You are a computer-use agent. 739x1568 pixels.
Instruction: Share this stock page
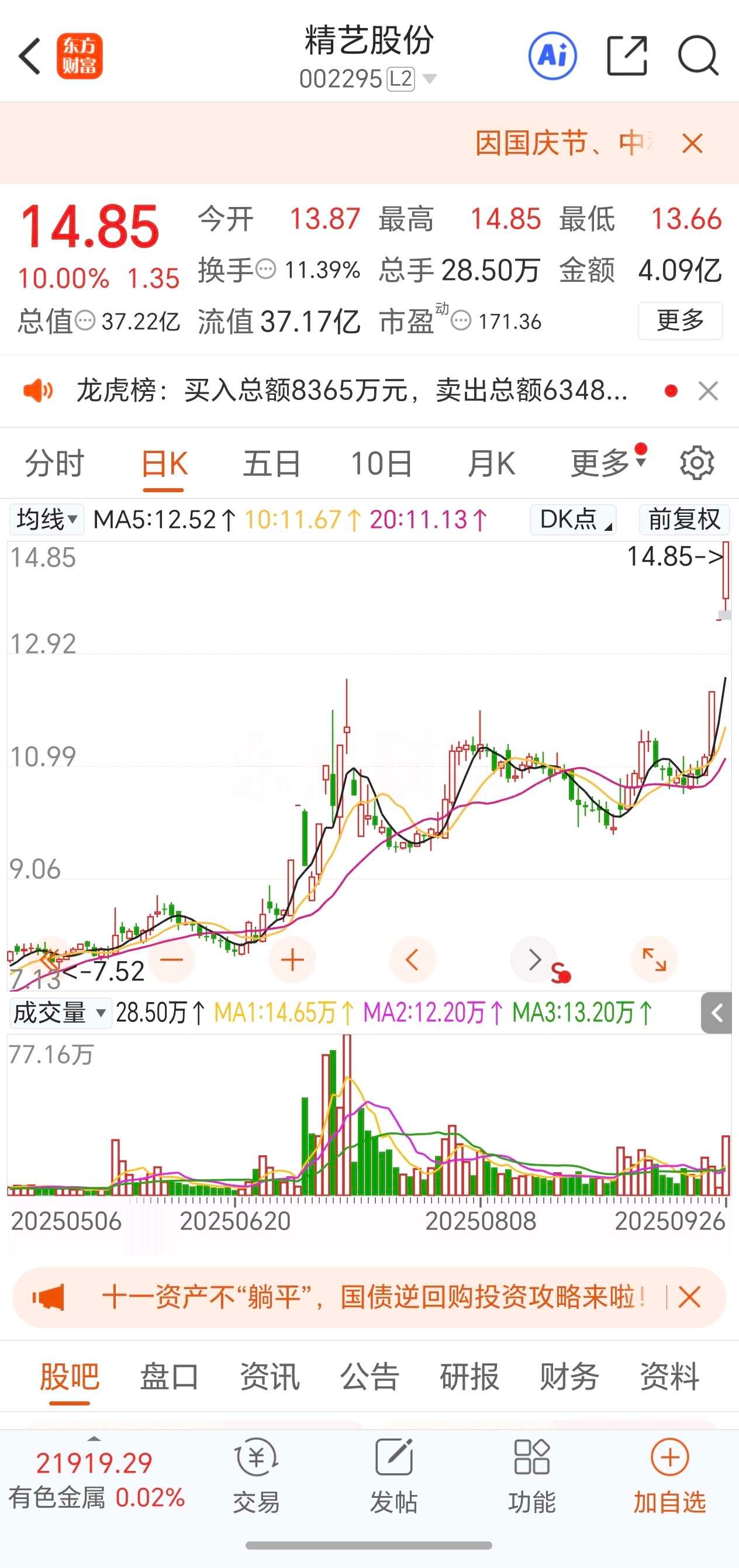point(626,56)
